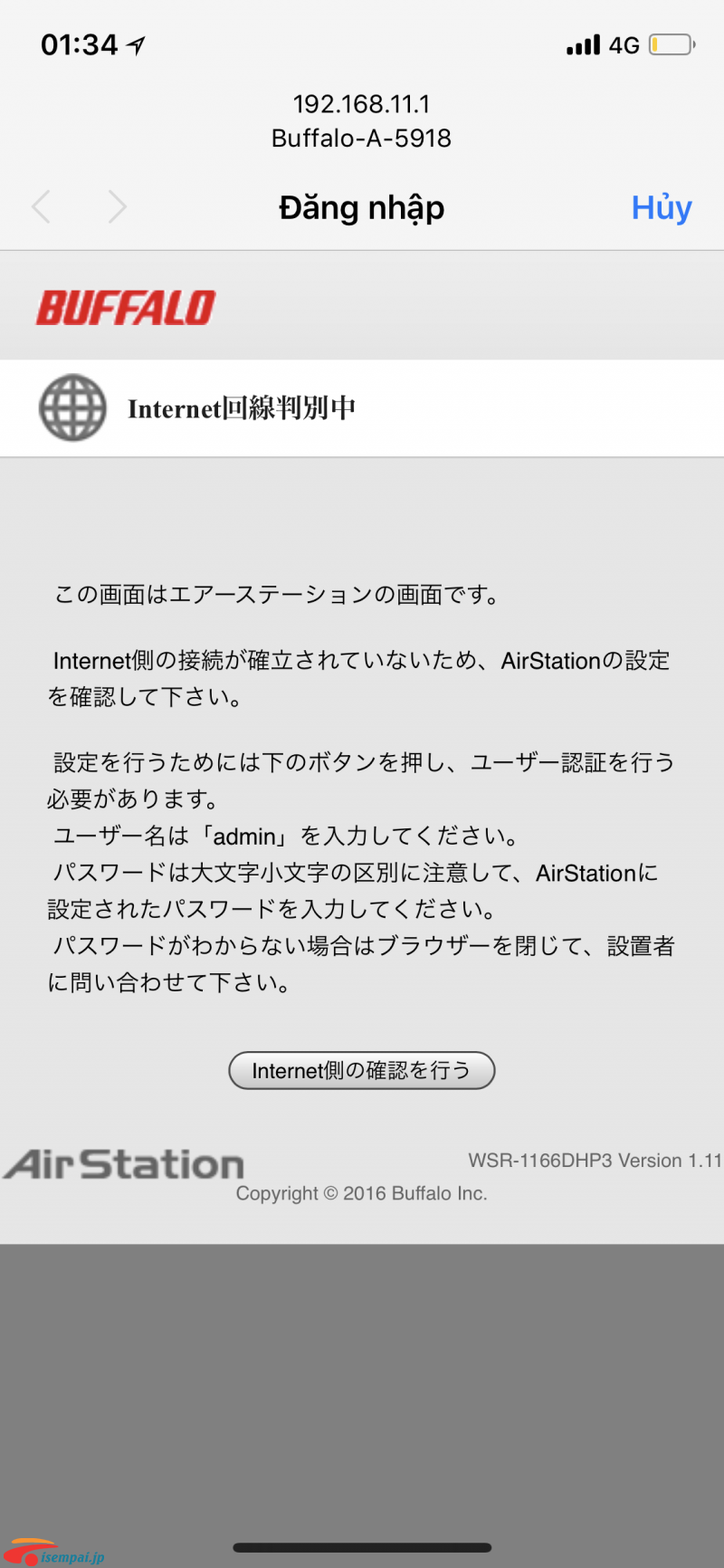The height and width of the screenshot is (1568, 724).
Task: Go forward with the right arrow
Action: click(117, 207)
